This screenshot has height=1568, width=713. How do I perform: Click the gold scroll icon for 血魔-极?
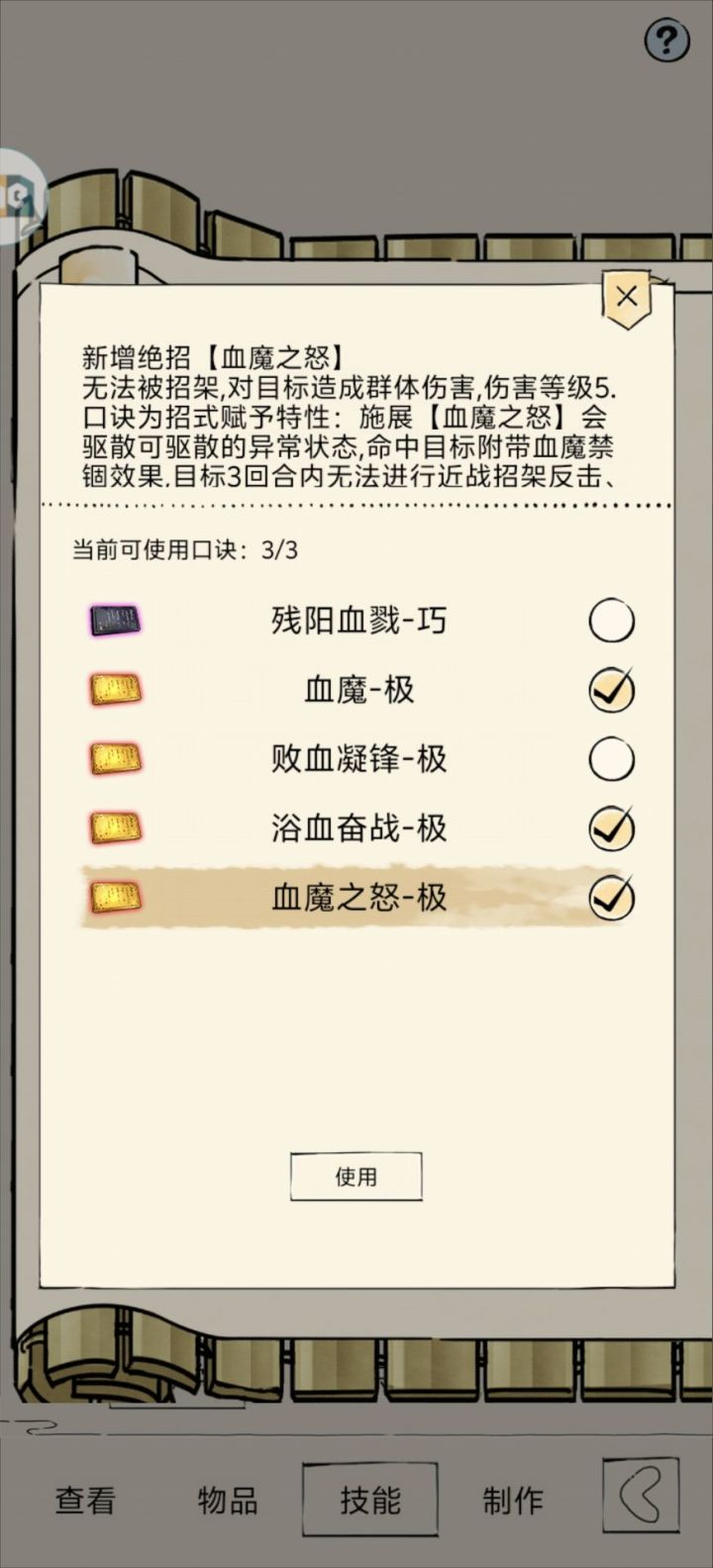[x=115, y=689]
